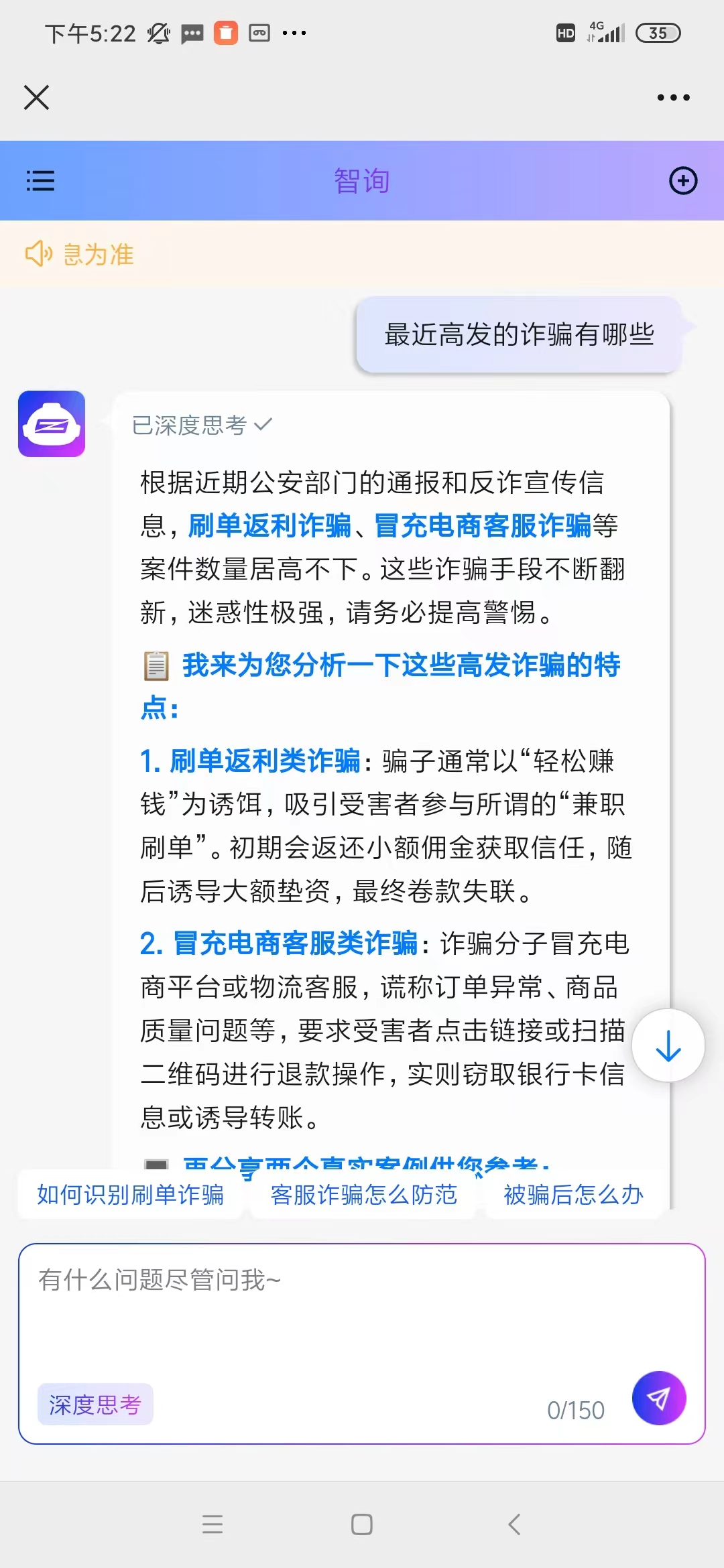The height and width of the screenshot is (1568, 724).
Task: Close the 智询 page
Action: (37, 98)
